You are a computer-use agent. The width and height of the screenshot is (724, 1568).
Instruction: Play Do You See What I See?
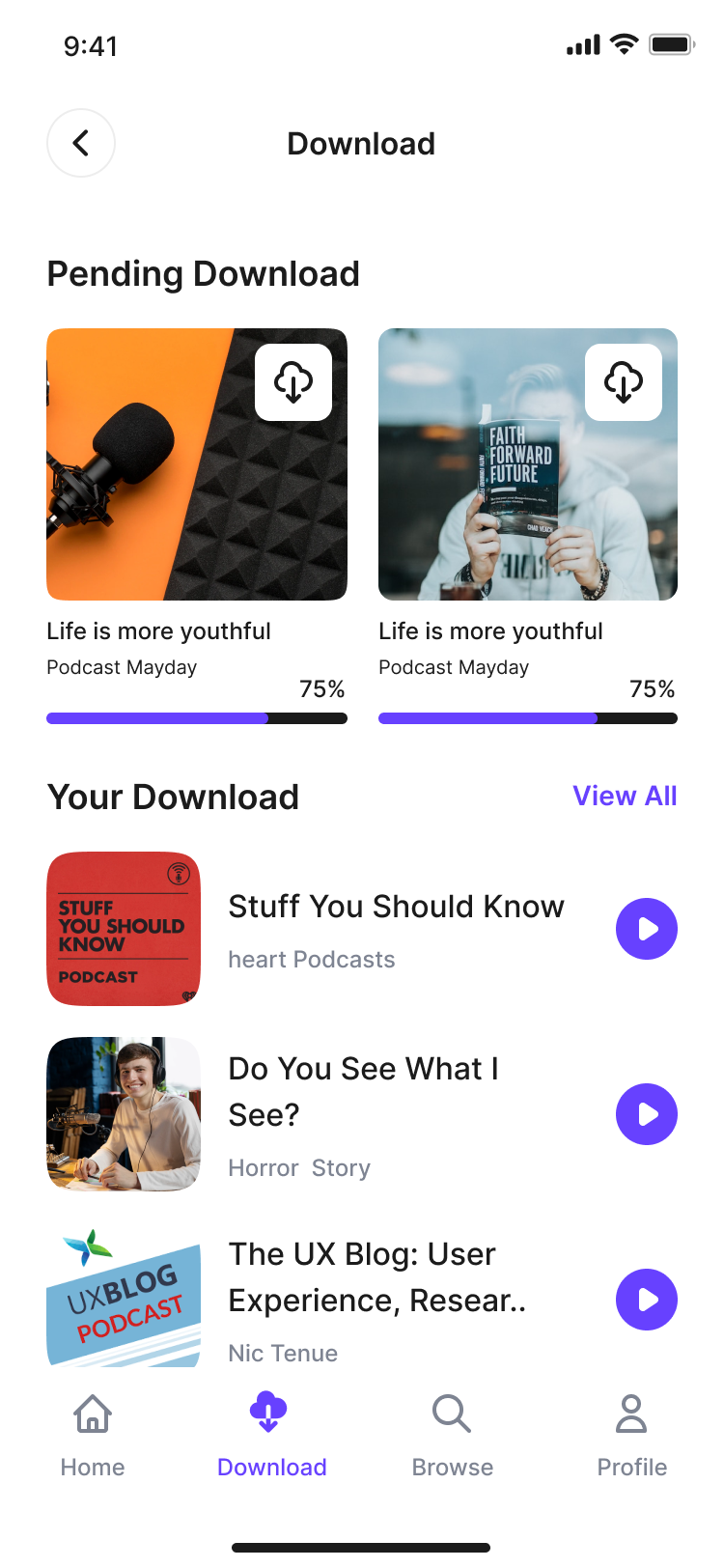tap(647, 1114)
